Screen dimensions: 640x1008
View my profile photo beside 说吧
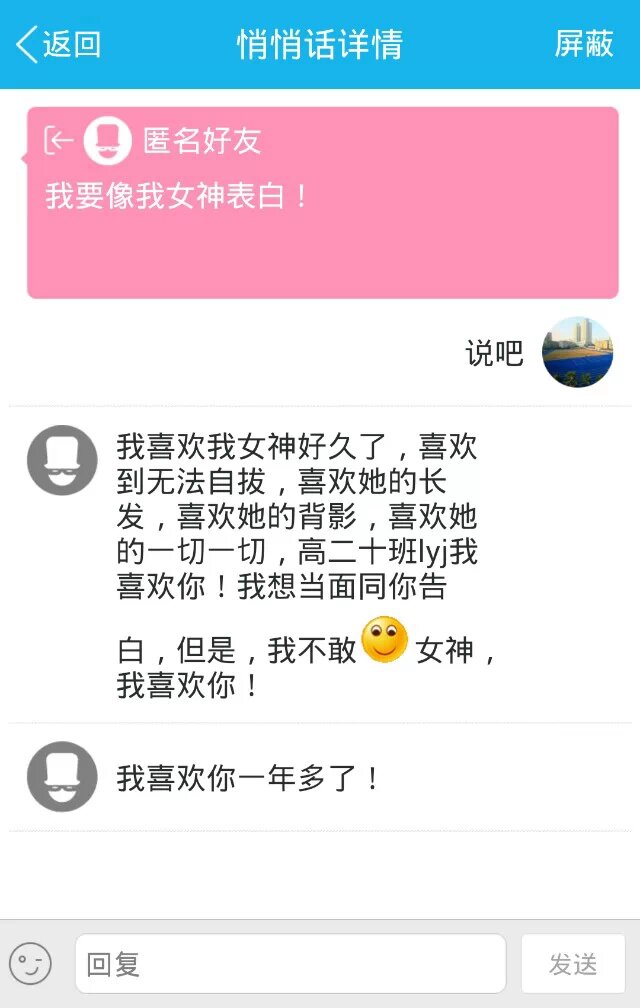coord(577,352)
